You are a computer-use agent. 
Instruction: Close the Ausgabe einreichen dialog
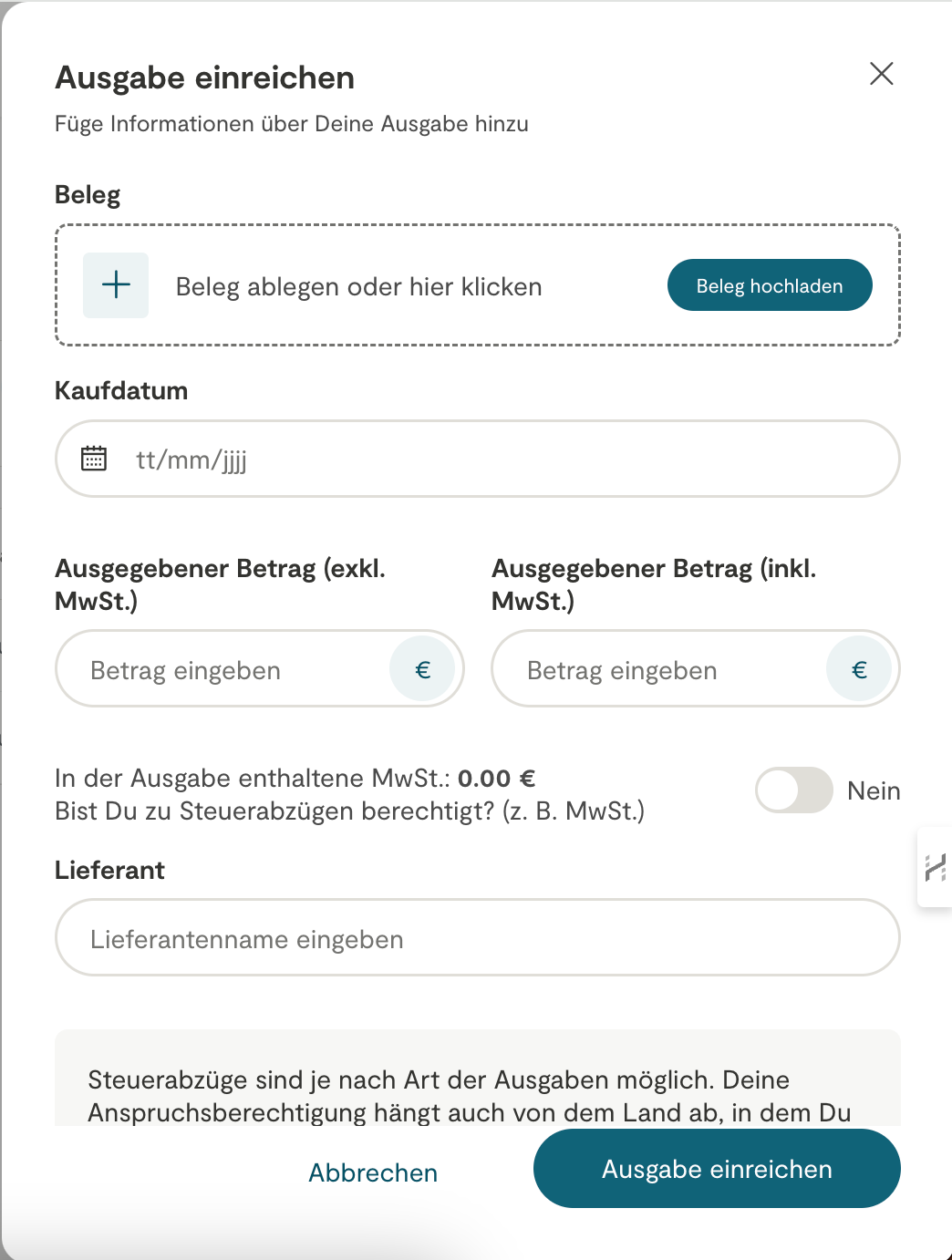pyautogui.click(x=881, y=74)
